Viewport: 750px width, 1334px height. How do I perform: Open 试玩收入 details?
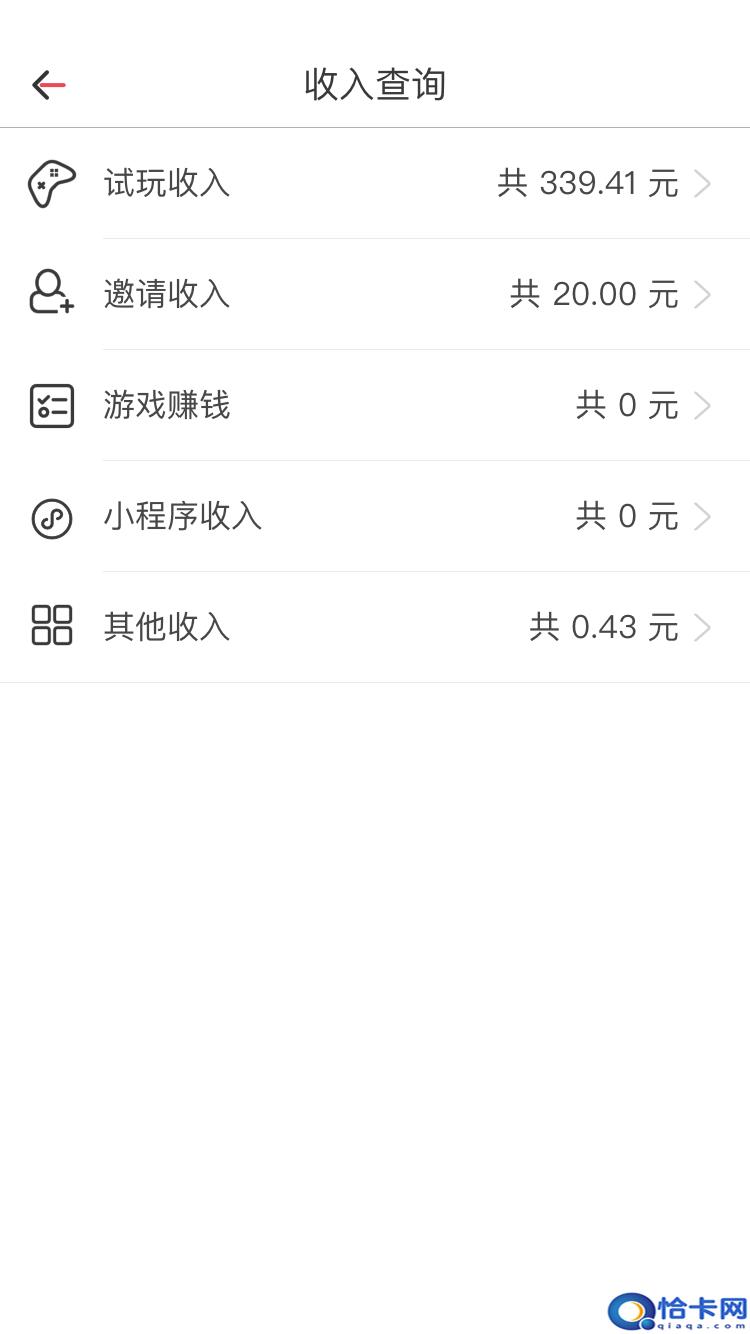tap(375, 184)
